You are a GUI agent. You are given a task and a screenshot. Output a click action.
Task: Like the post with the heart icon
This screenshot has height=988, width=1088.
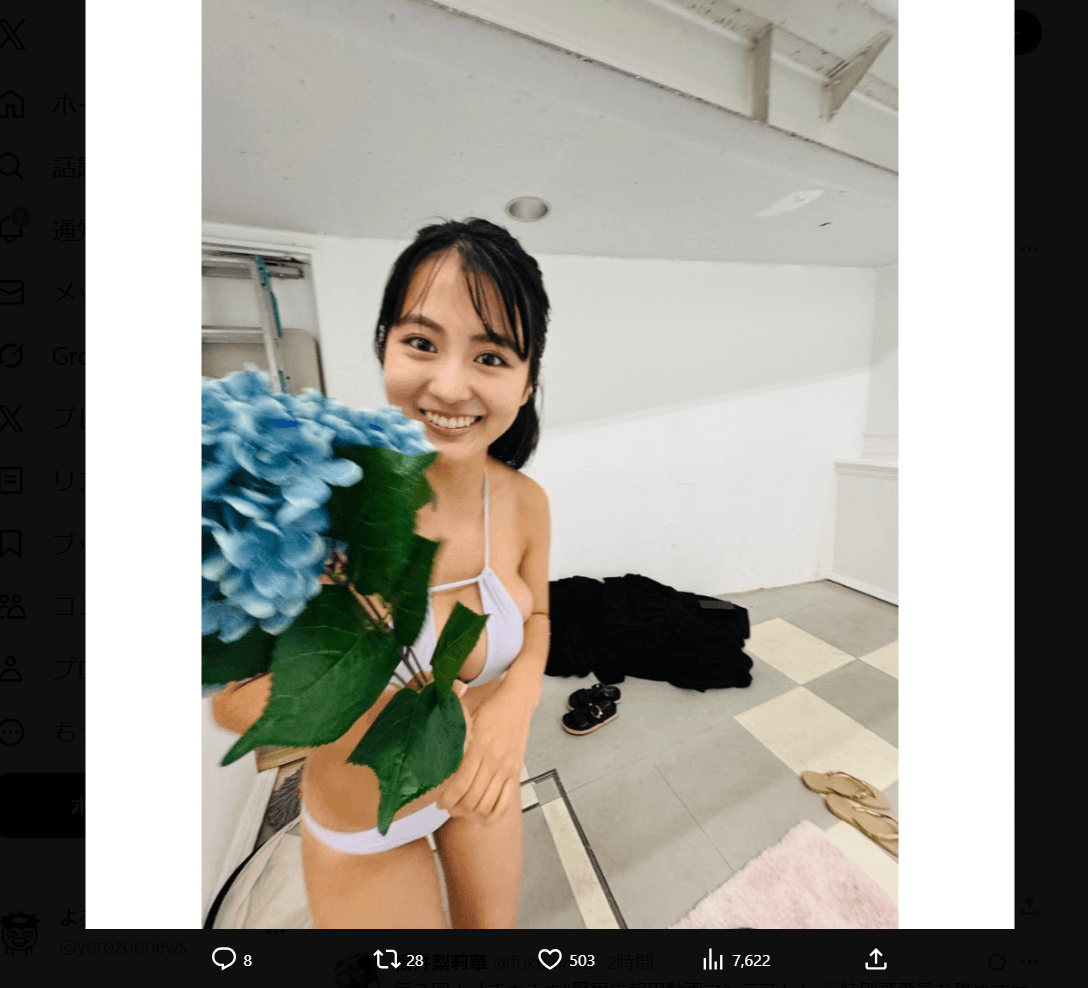(550, 960)
